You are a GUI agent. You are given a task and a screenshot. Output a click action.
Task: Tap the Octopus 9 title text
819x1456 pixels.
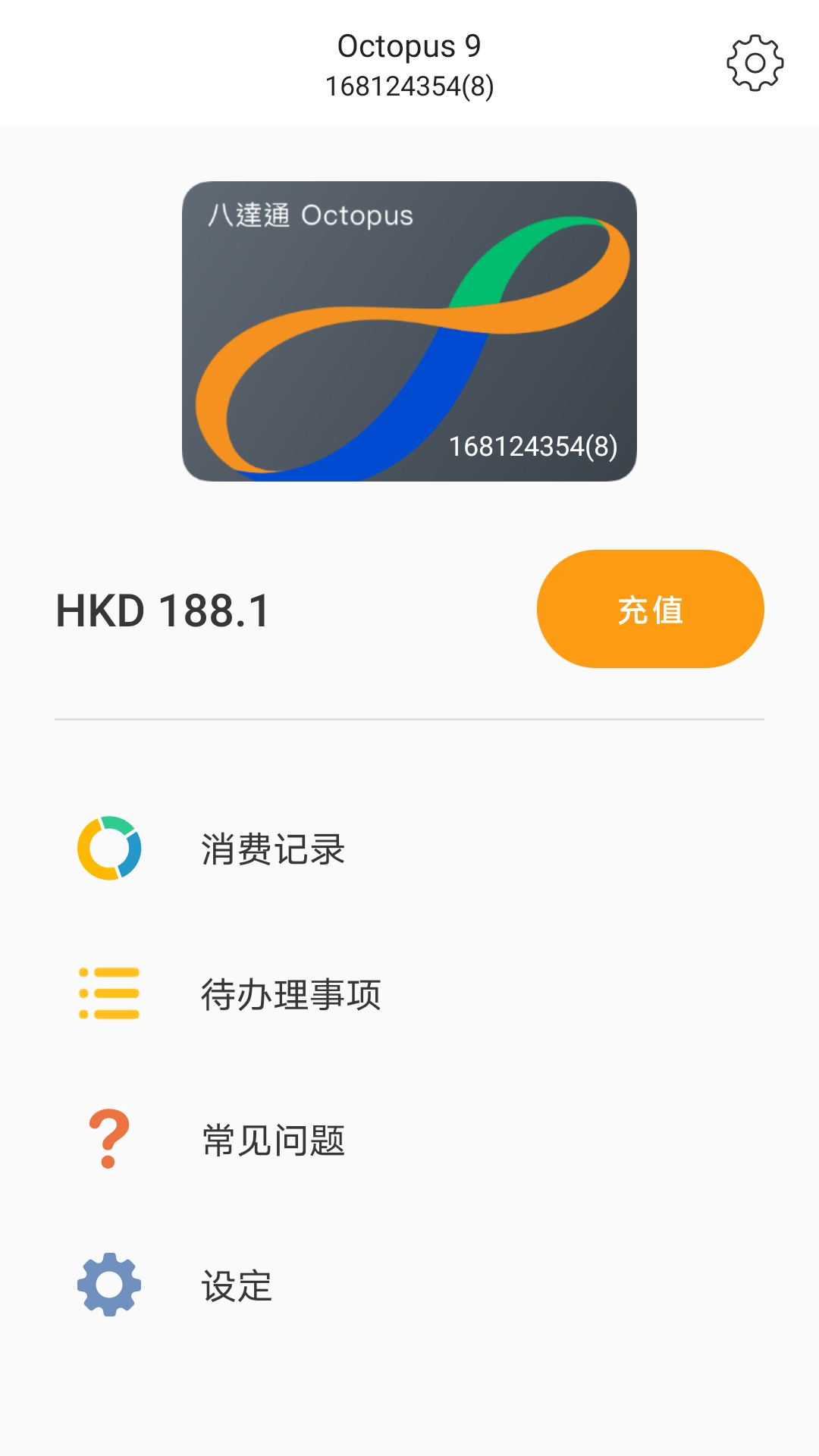click(409, 47)
